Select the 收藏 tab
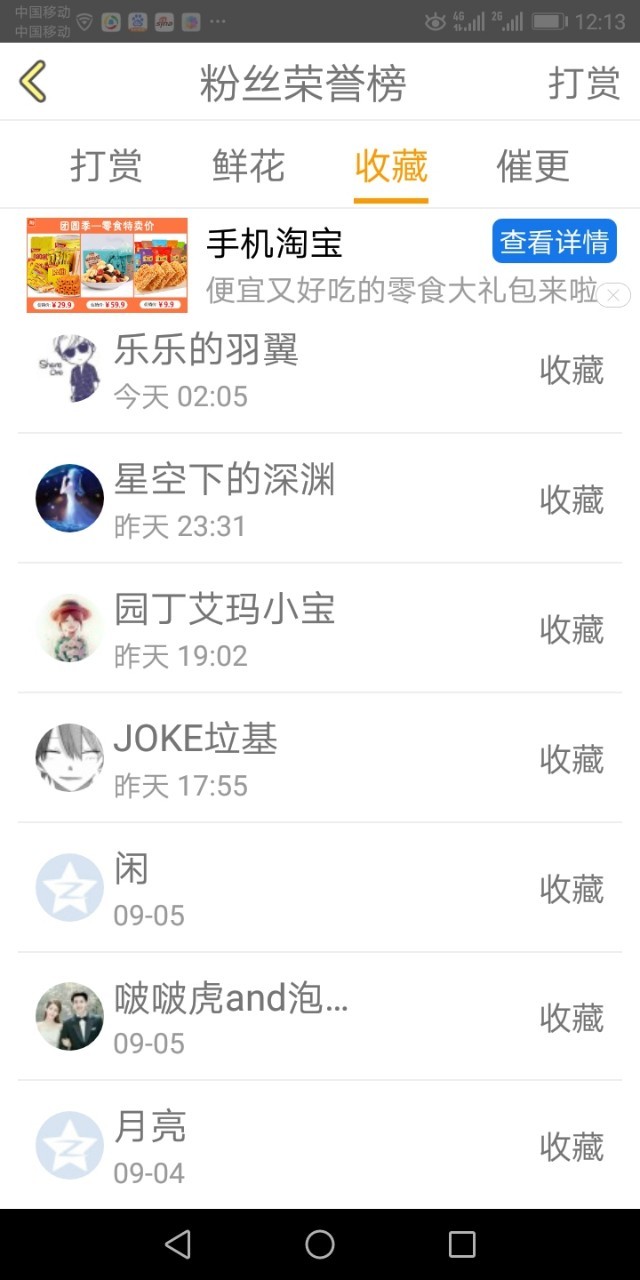 pyautogui.click(x=391, y=166)
